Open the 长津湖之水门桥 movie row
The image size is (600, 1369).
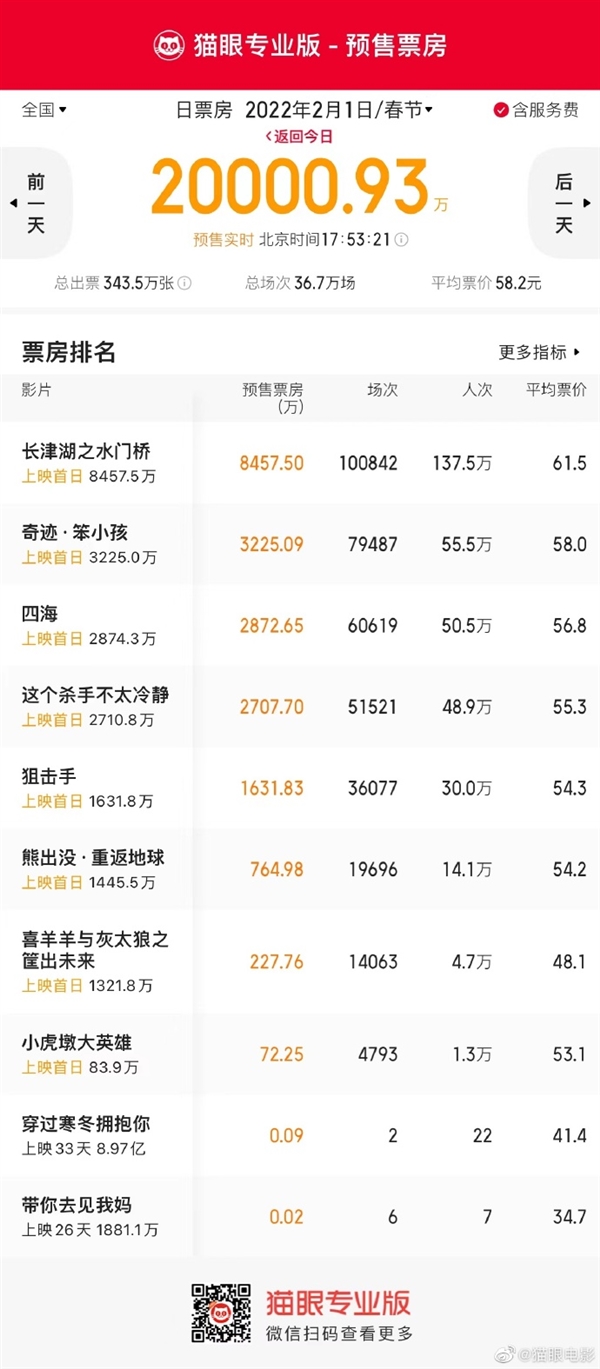pos(300,463)
